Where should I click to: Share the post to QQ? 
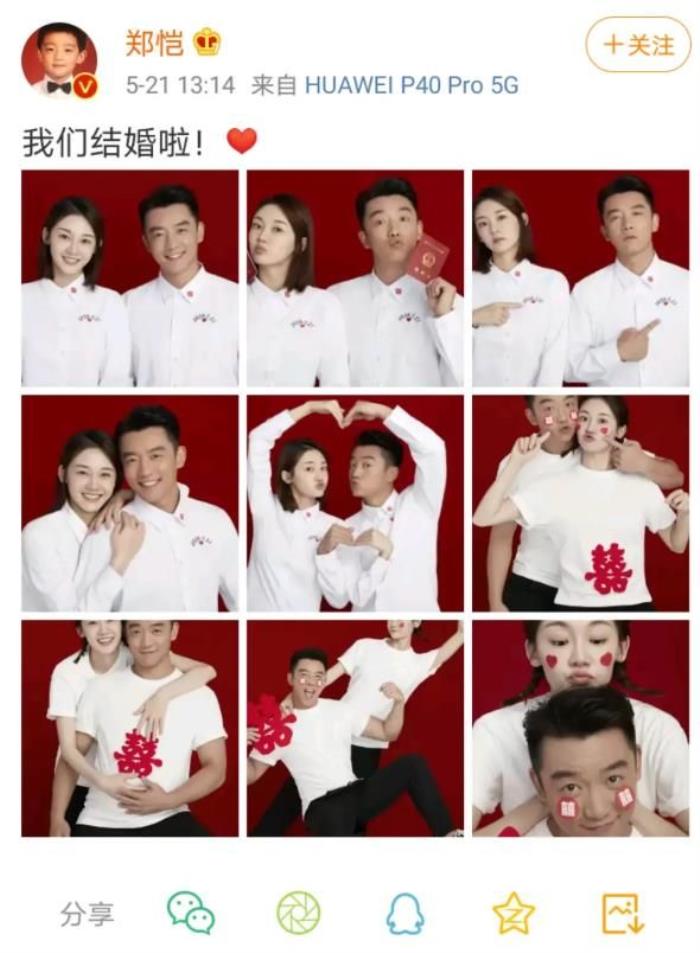coord(405,912)
